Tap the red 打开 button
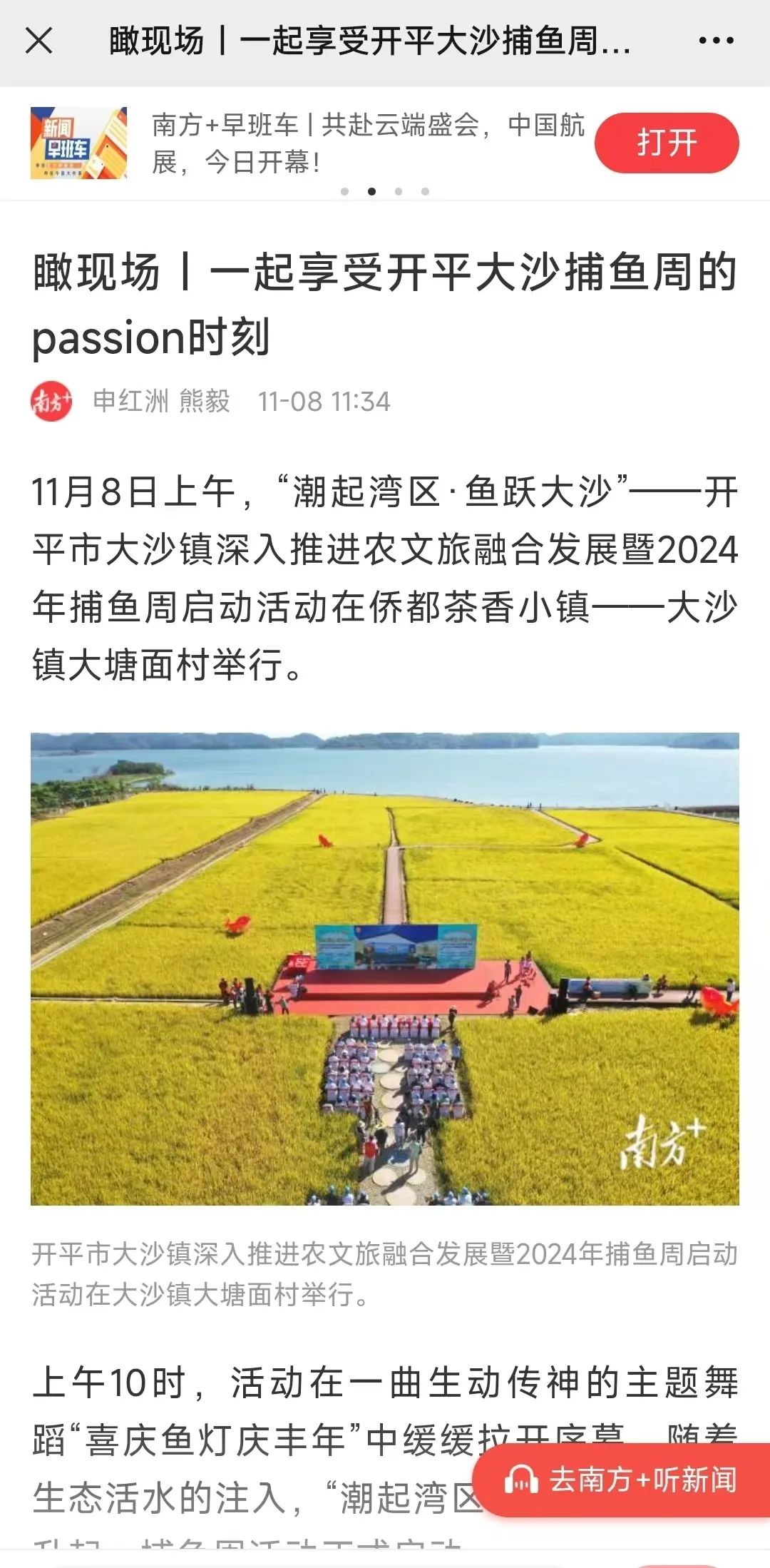 (666, 143)
